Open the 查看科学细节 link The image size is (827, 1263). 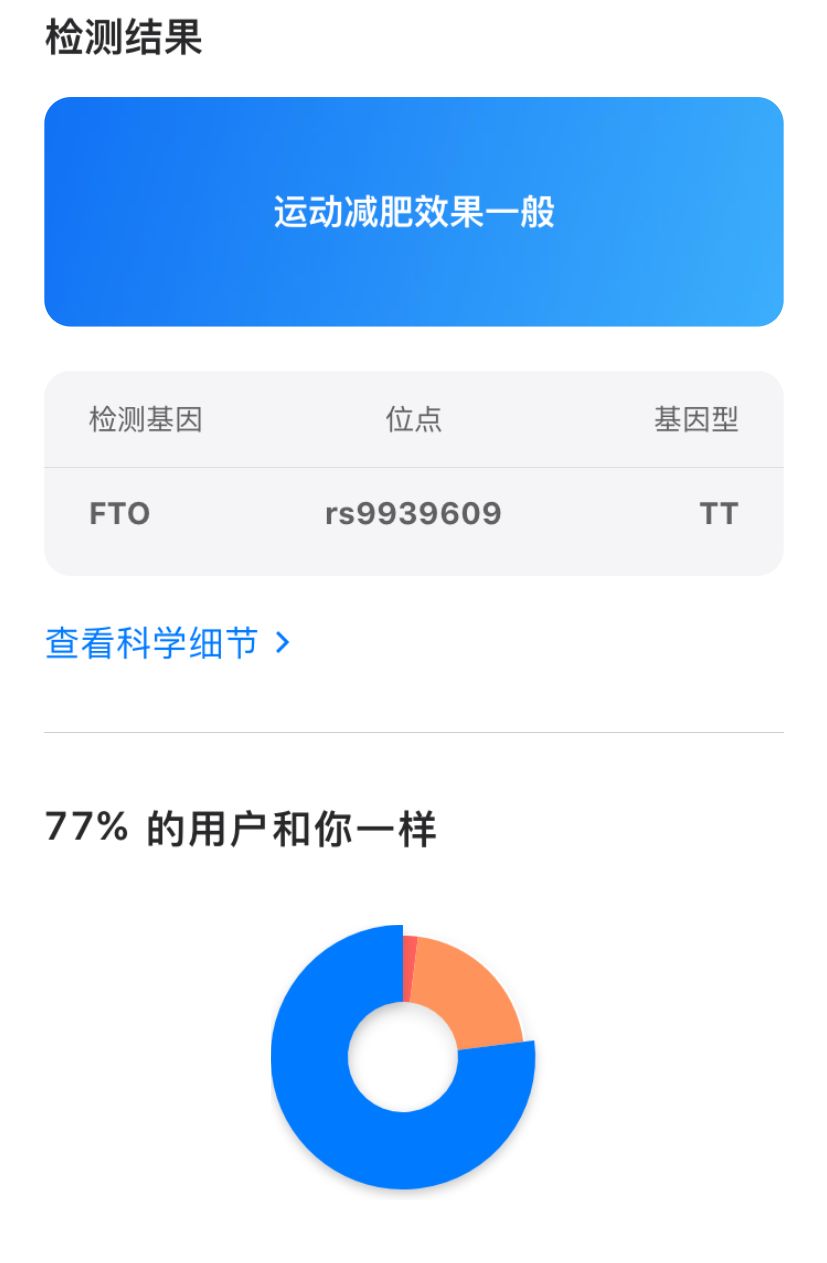167,643
